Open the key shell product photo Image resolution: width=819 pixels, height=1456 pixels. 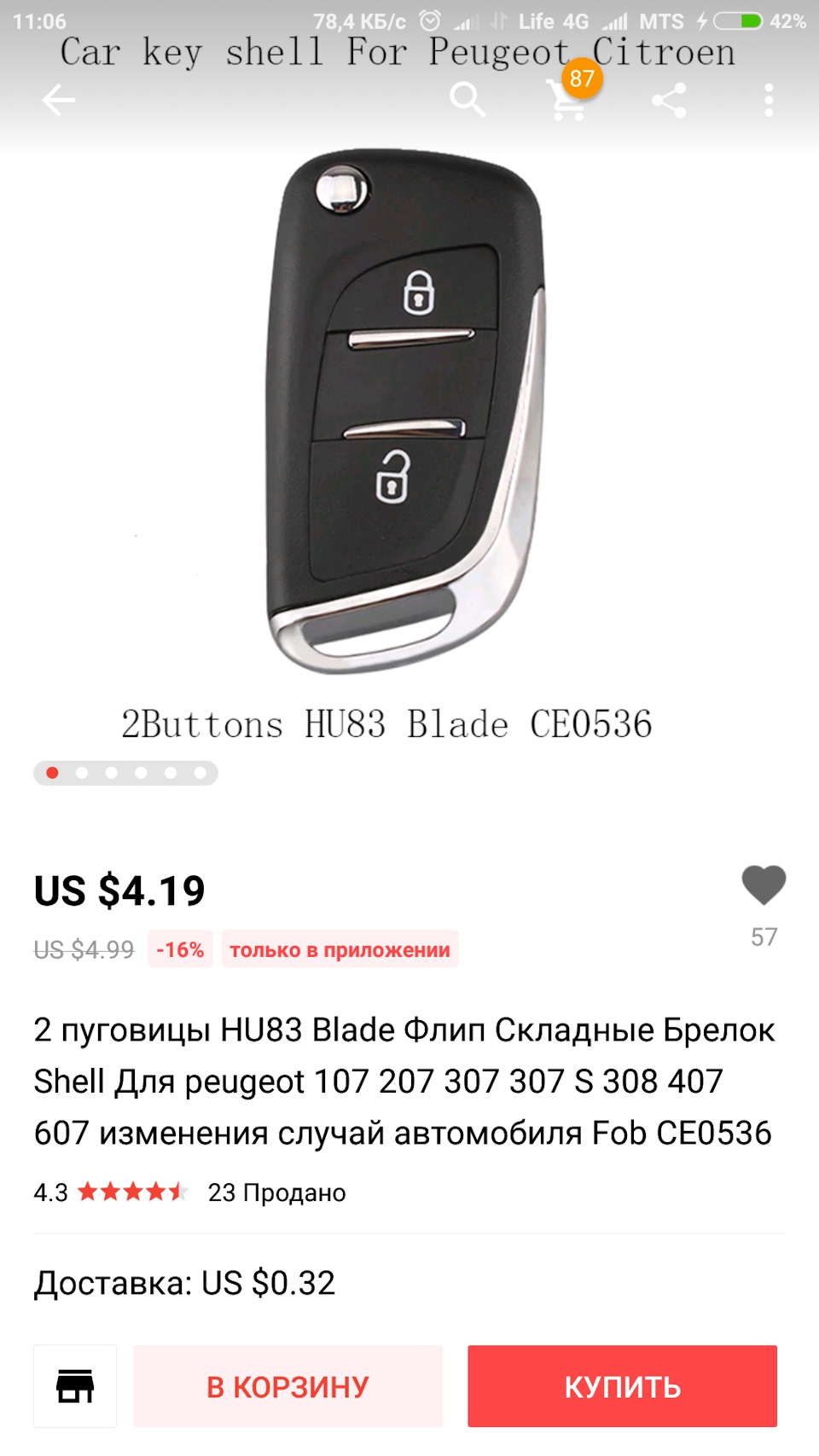click(x=408, y=409)
